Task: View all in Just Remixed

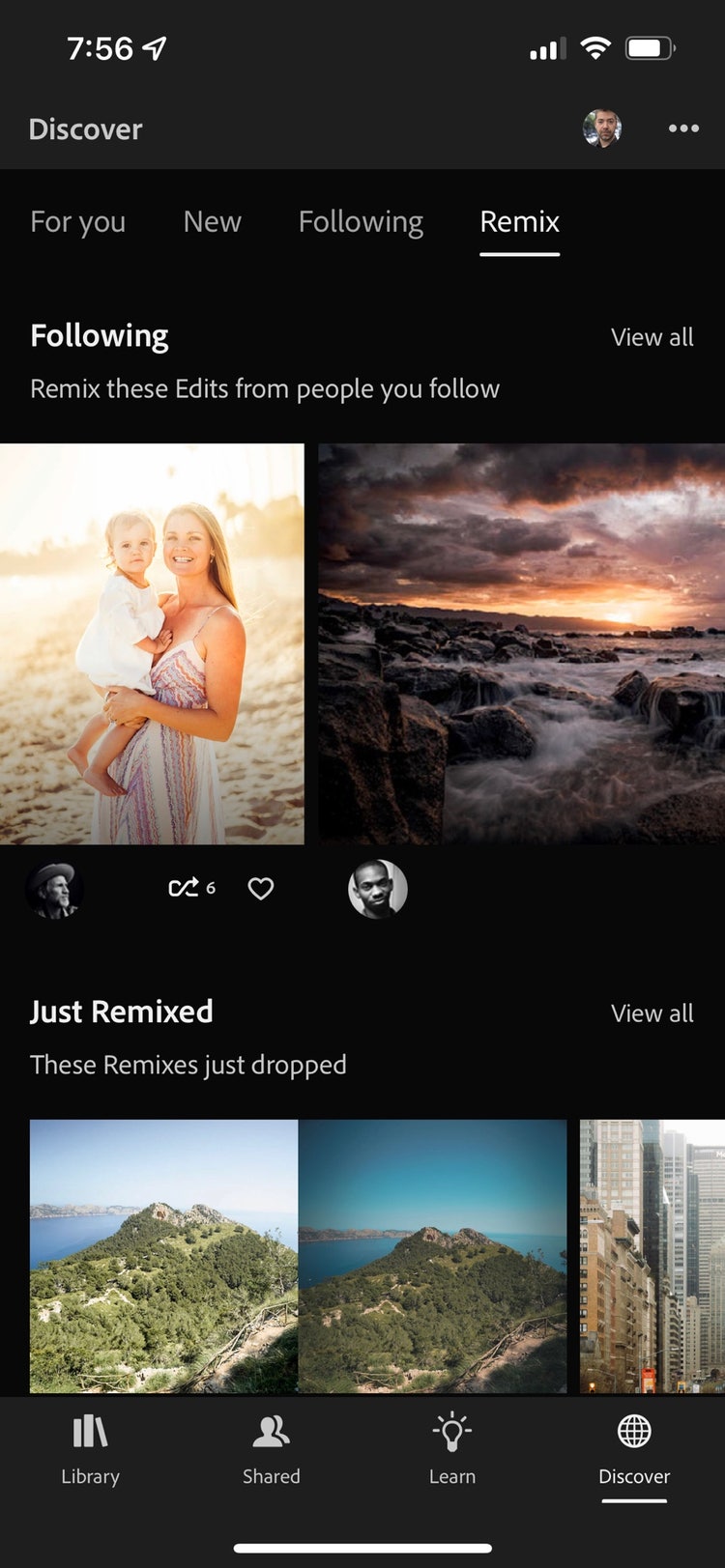Action: (652, 1013)
